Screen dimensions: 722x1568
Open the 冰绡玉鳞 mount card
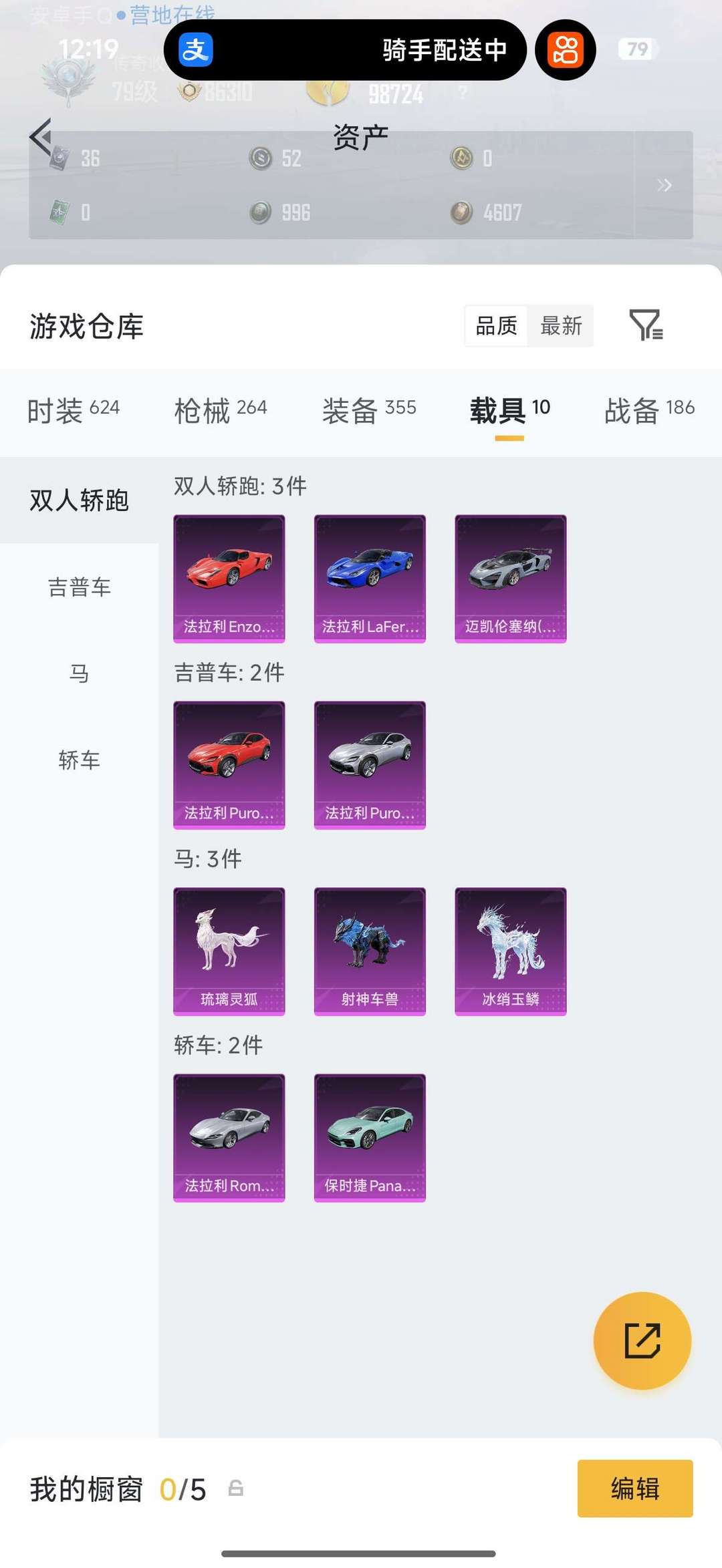pos(511,951)
